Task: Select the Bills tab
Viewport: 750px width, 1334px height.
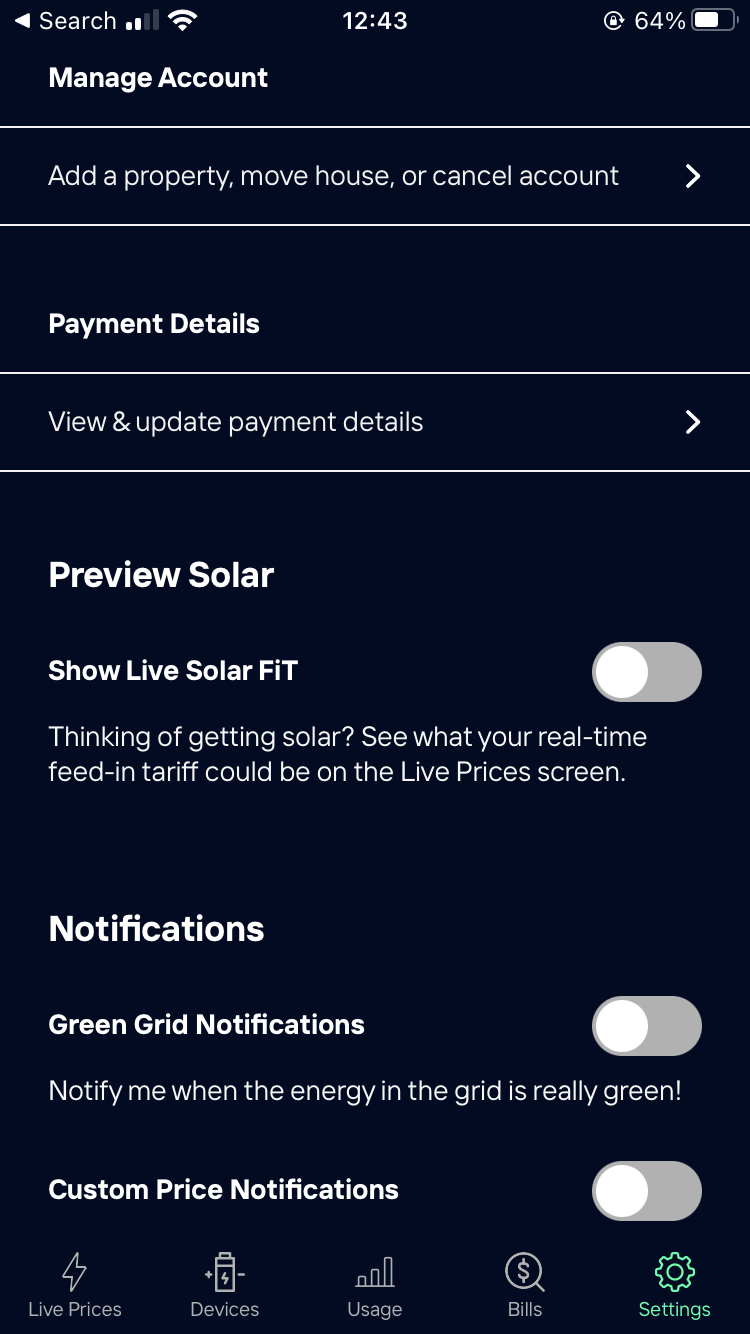Action: [525, 1285]
